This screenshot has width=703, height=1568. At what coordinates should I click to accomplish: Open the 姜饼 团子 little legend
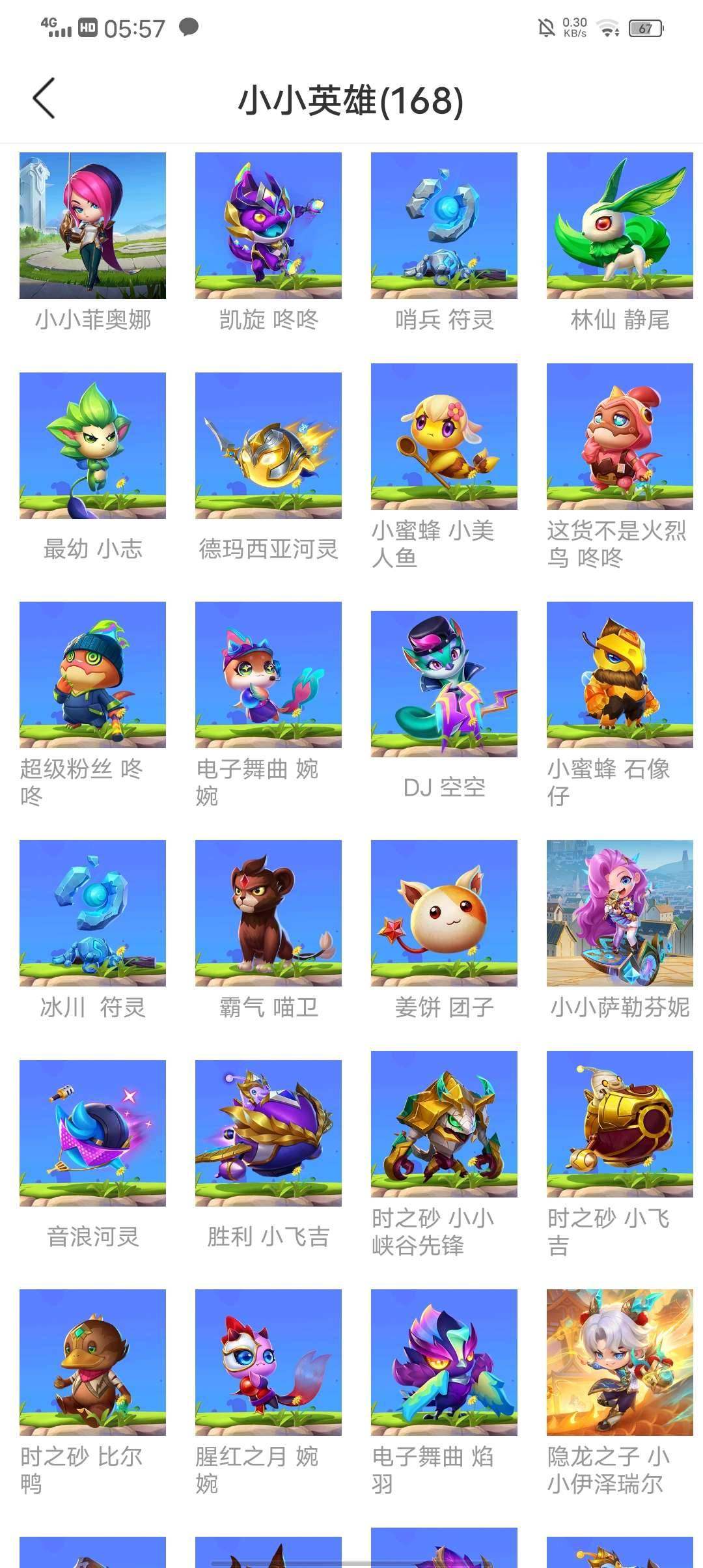click(x=444, y=912)
